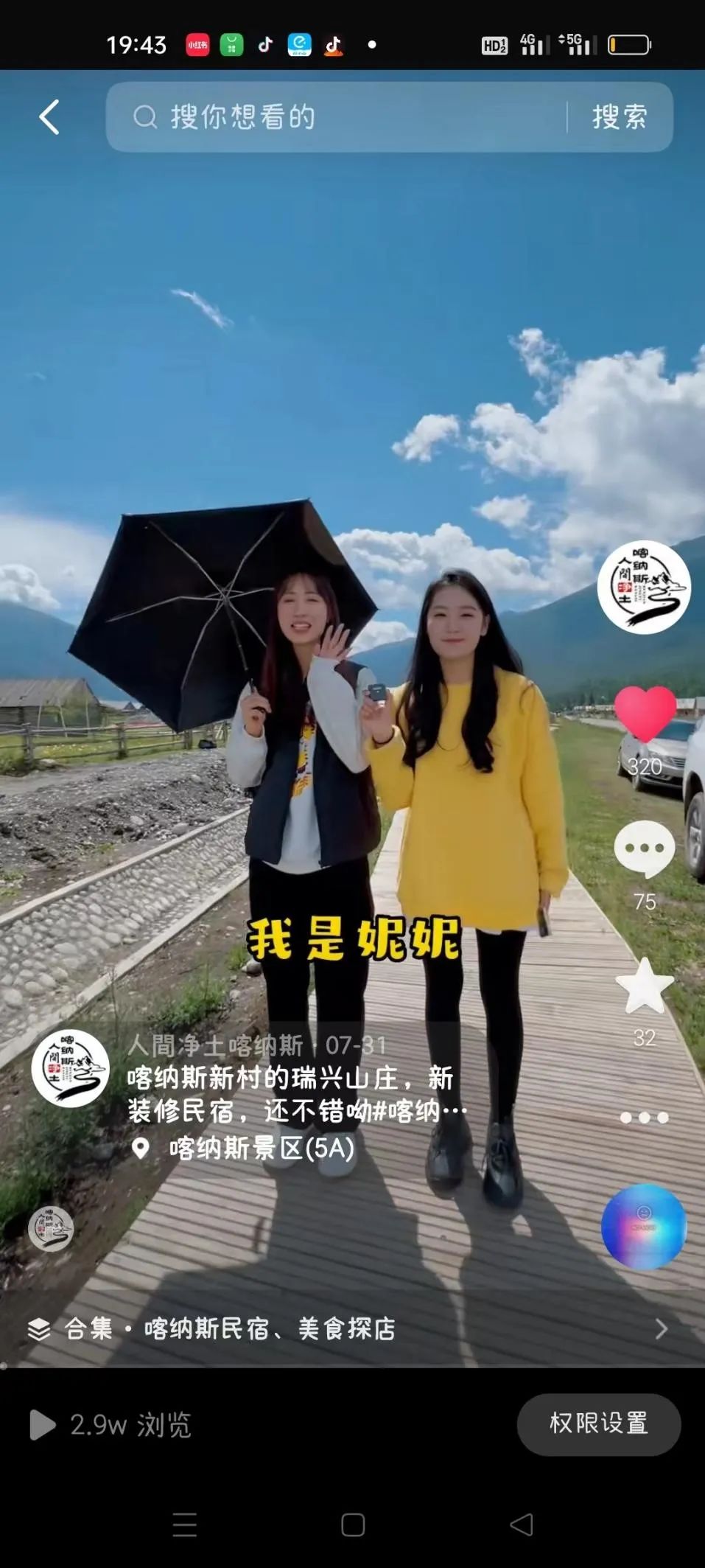Viewport: 705px width, 1568px height.
Task: Tap the system home button
Action: click(353, 1525)
